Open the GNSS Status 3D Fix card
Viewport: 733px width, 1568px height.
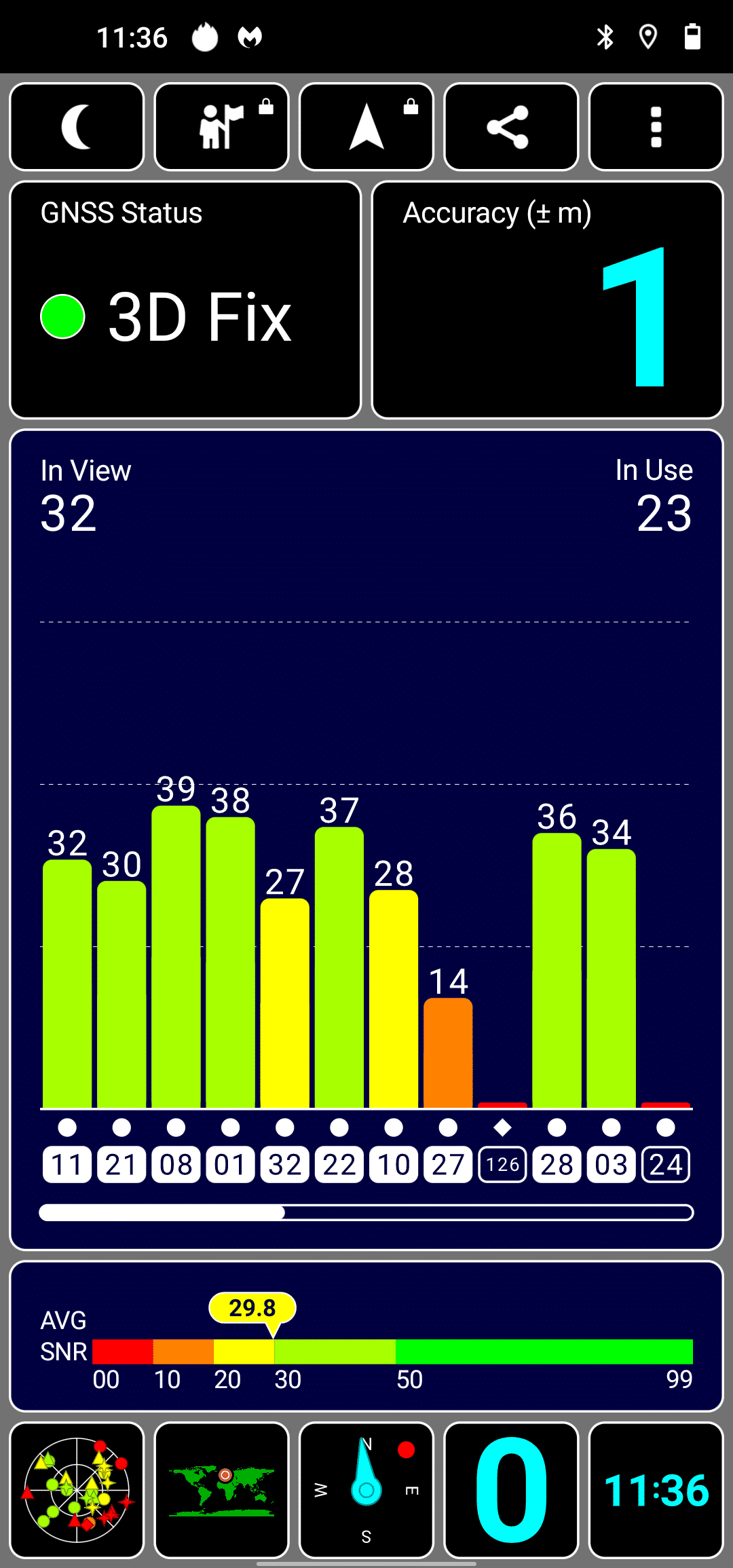pyautogui.click(x=185, y=300)
